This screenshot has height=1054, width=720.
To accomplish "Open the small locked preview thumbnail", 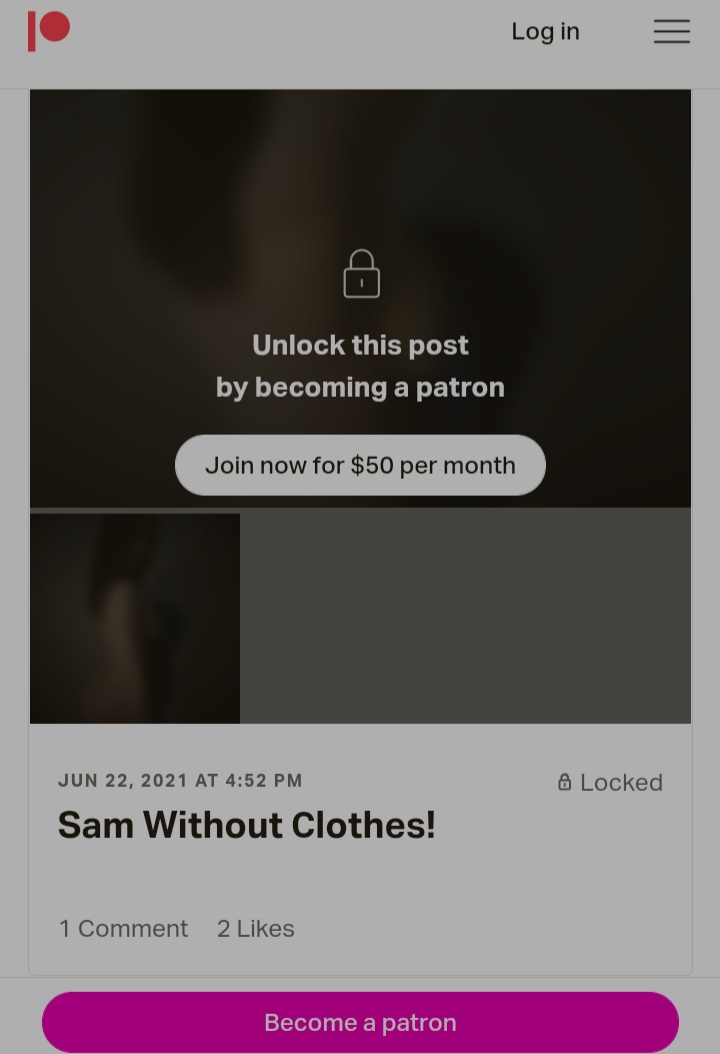I will (135, 618).
